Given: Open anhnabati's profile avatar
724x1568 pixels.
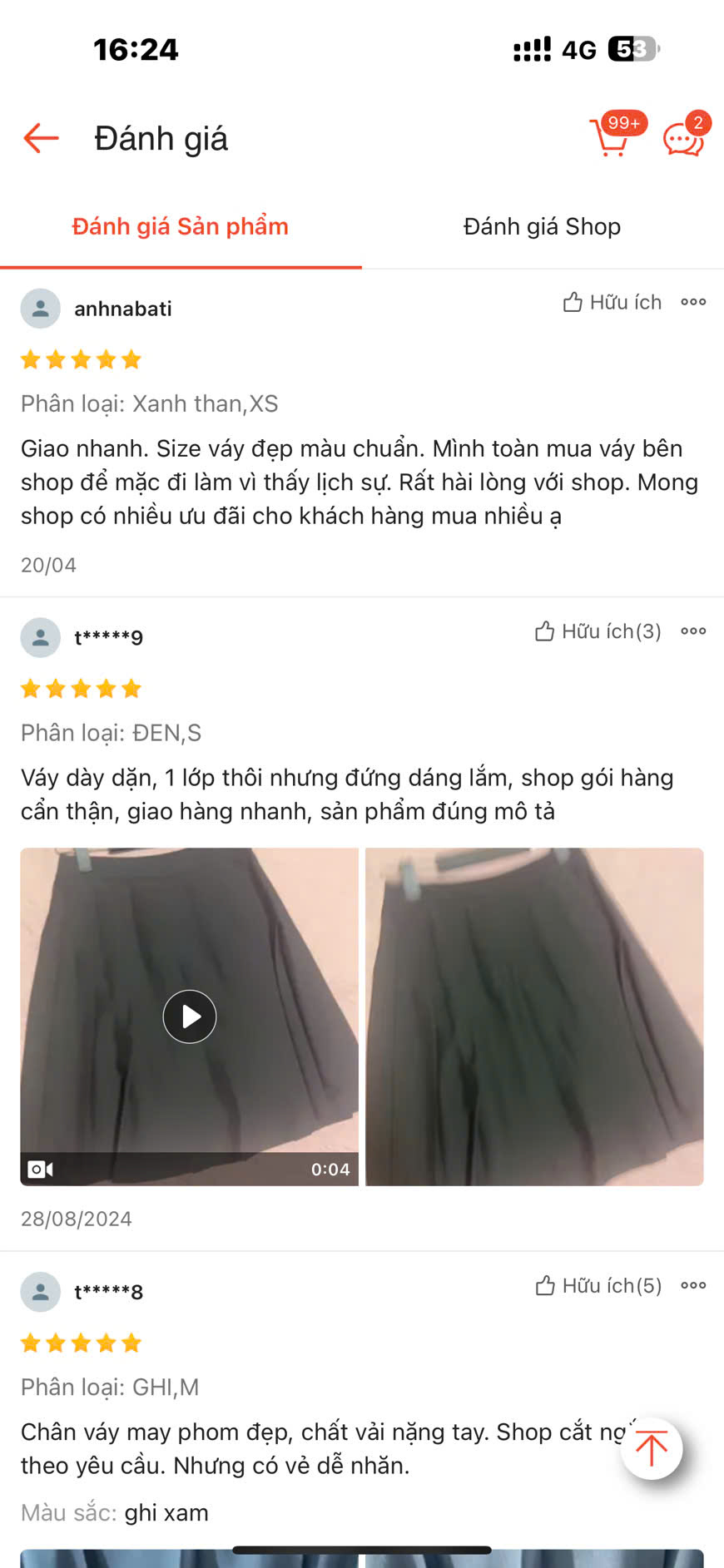Looking at the screenshot, I should tap(41, 309).
